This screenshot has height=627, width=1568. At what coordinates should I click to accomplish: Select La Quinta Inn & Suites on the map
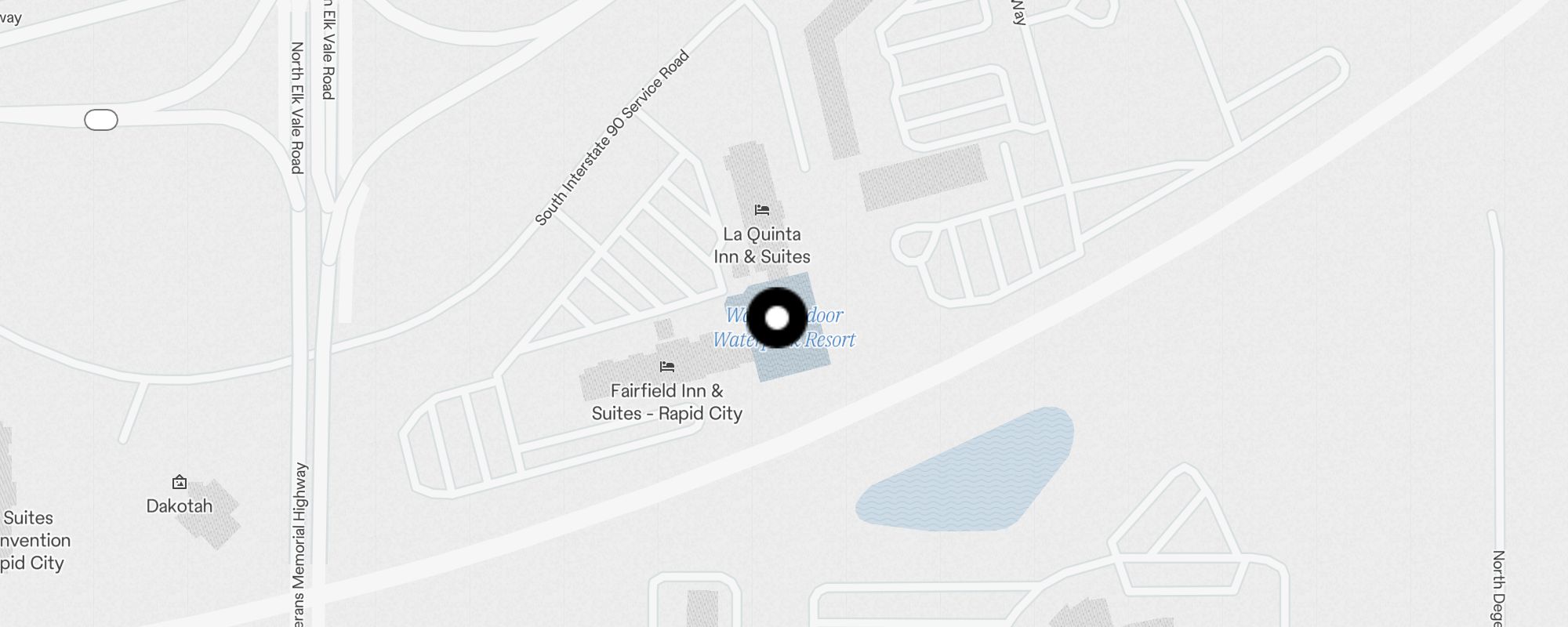click(762, 210)
